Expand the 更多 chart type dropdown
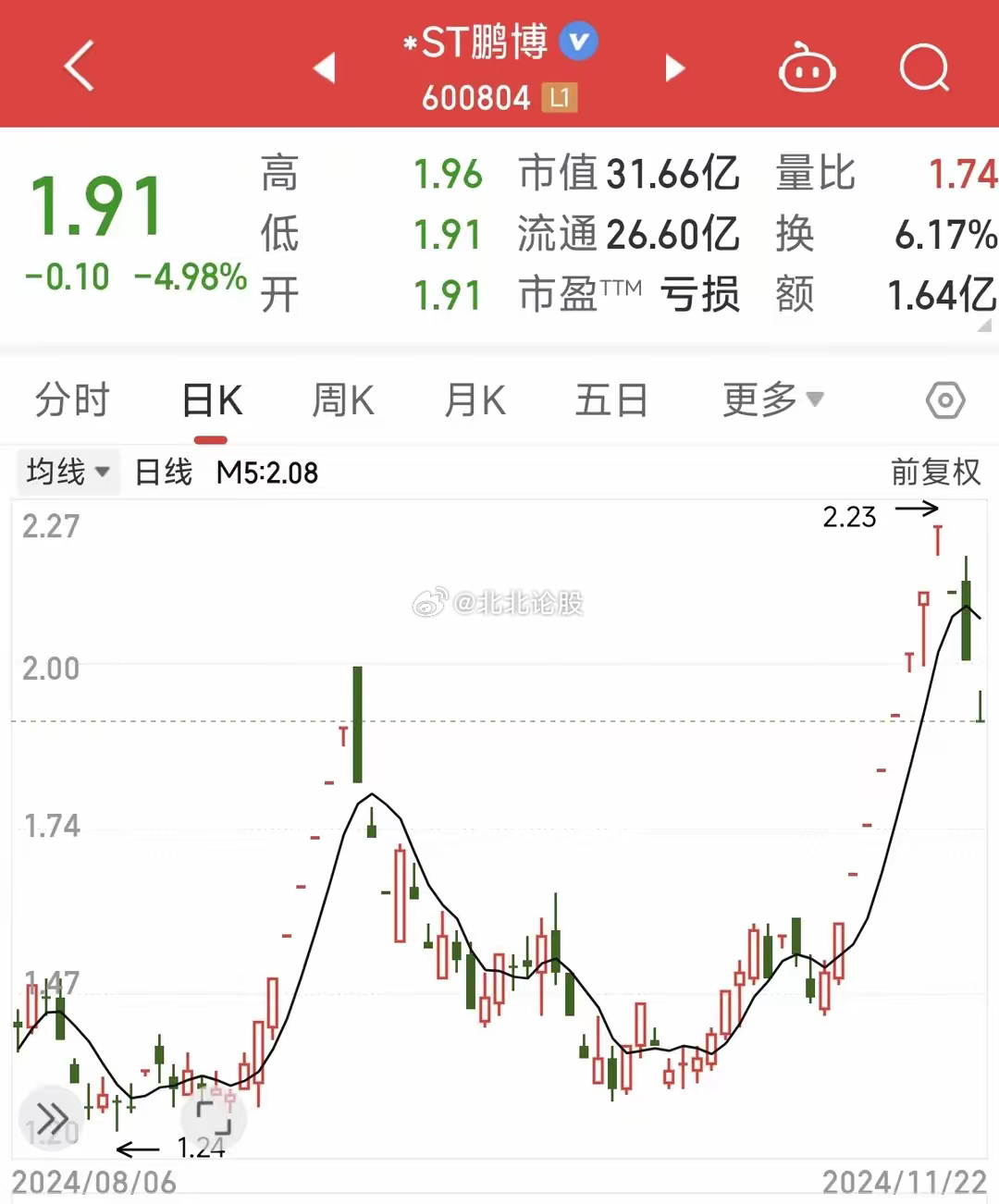999x1204 pixels. pyautogui.click(x=772, y=399)
